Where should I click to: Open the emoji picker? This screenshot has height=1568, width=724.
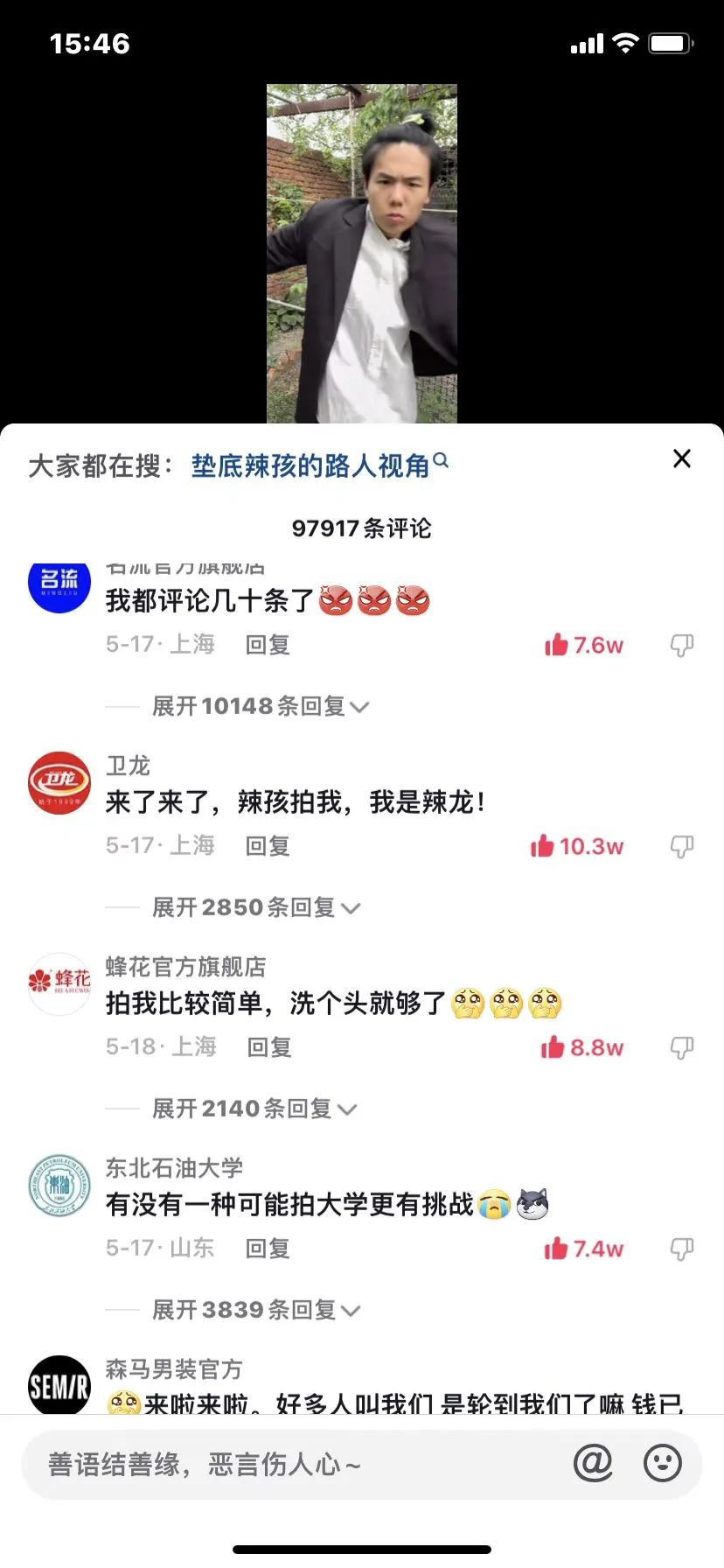click(662, 1463)
